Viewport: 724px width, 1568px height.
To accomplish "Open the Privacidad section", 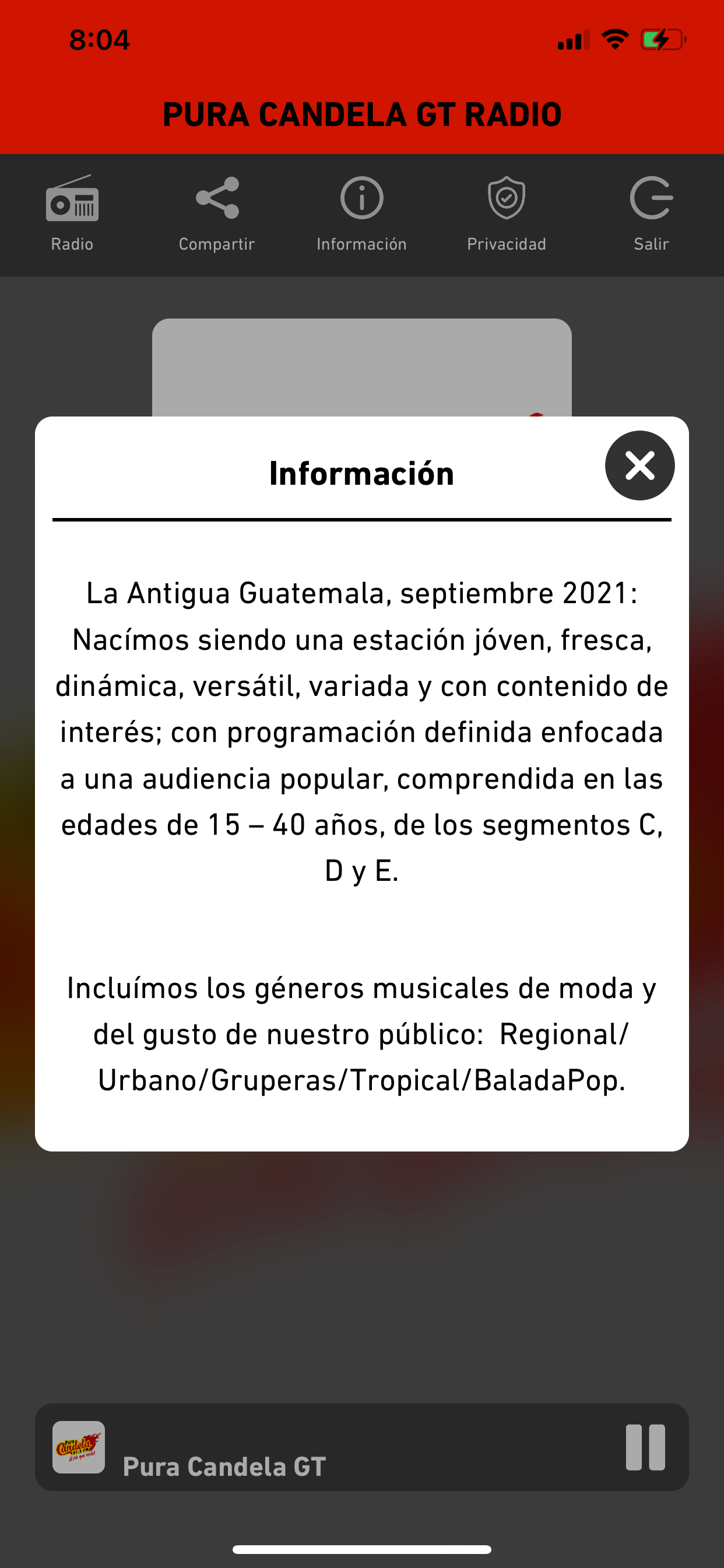I will 506,213.
